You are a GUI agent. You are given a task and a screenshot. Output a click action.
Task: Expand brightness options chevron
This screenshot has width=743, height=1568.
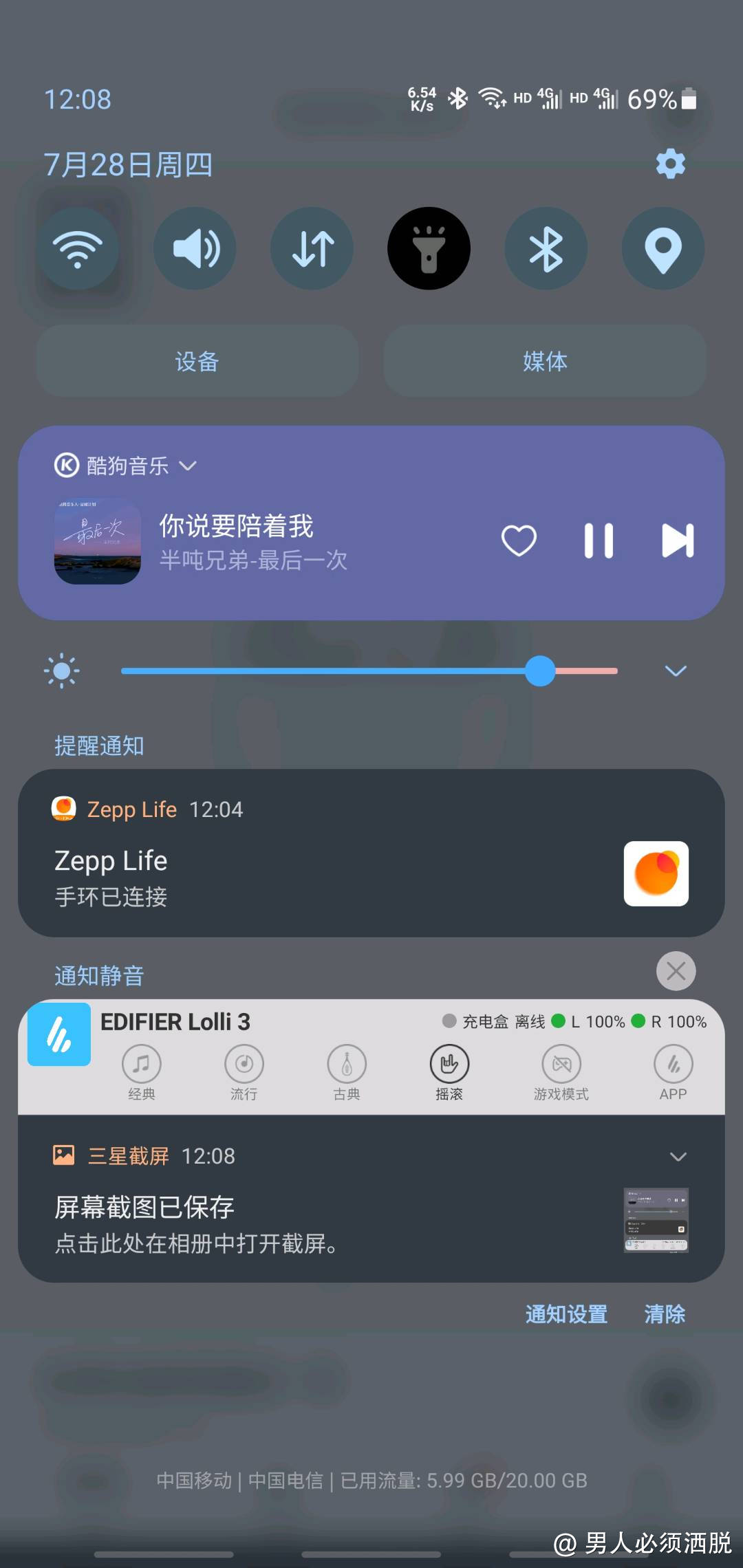tap(676, 671)
